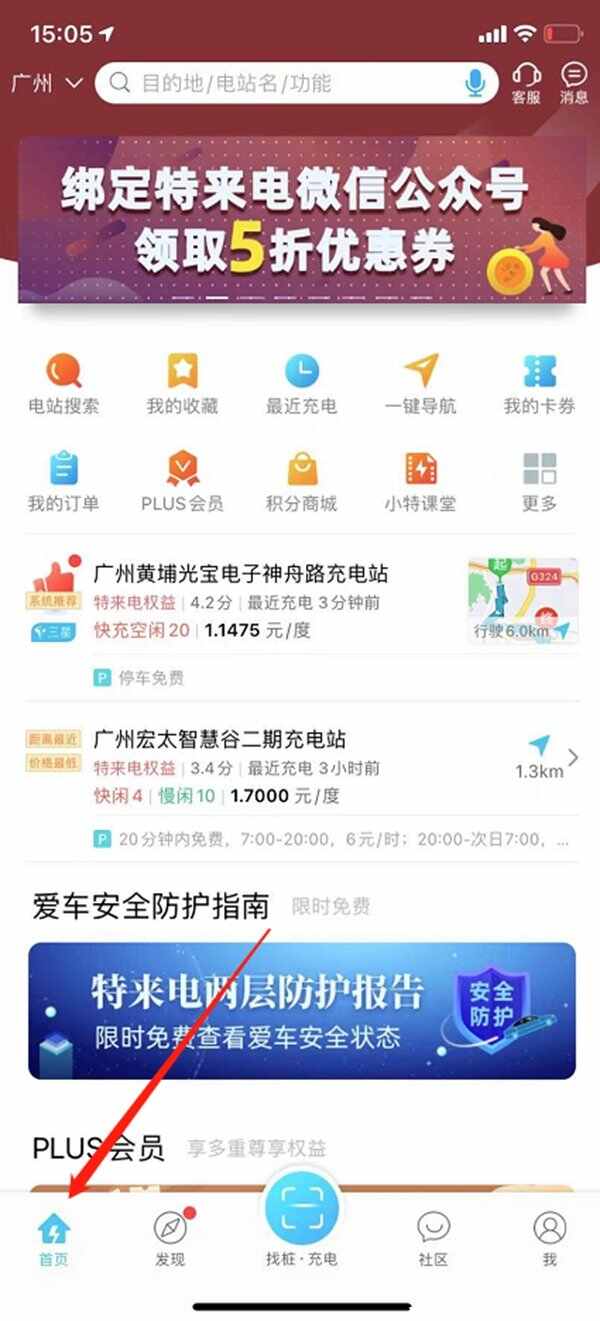Open 广州宏太智慧谷二期充电站 station
The width and height of the screenshot is (600, 1321).
pos(220,740)
